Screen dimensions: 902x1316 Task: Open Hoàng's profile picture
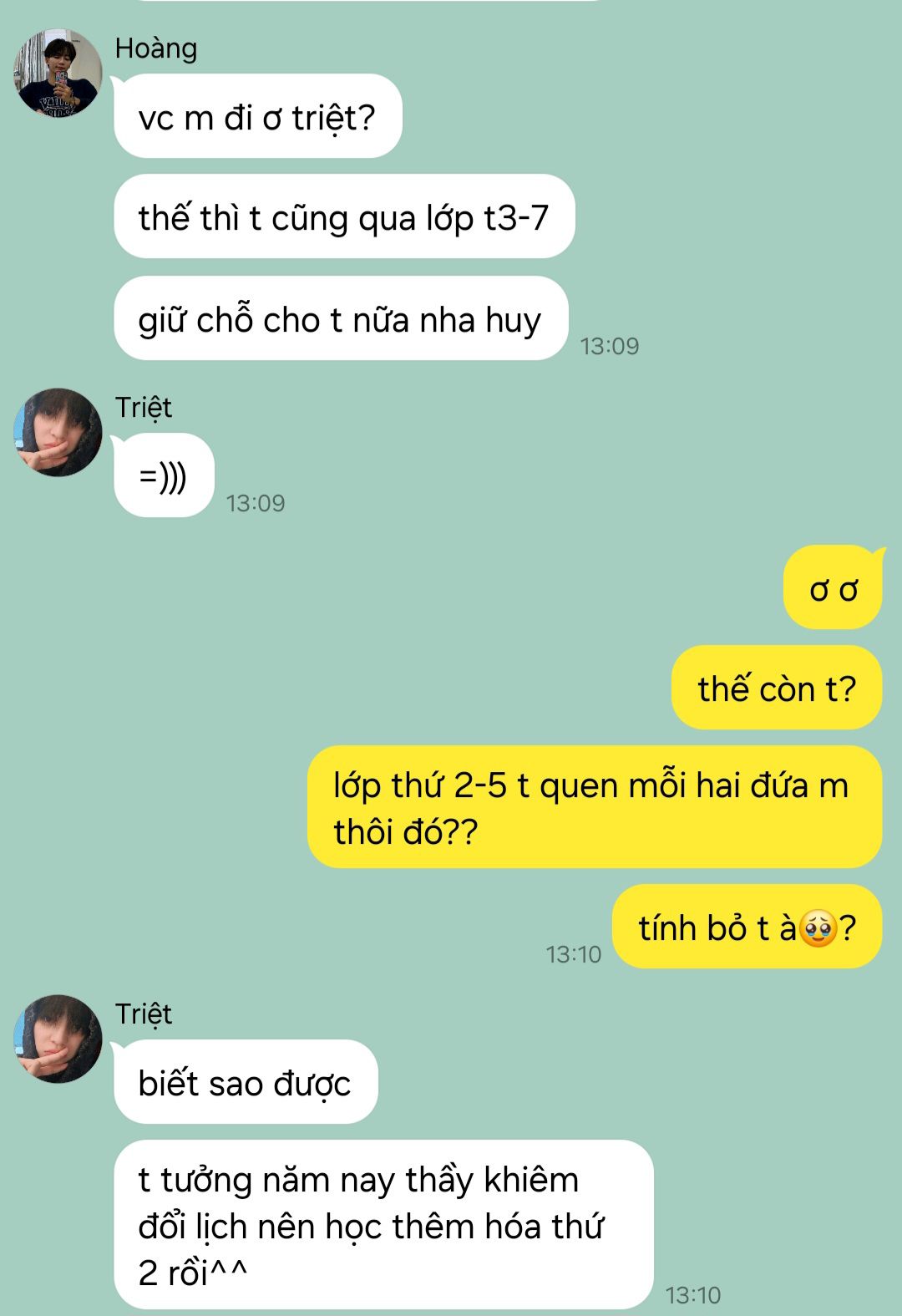(58, 74)
